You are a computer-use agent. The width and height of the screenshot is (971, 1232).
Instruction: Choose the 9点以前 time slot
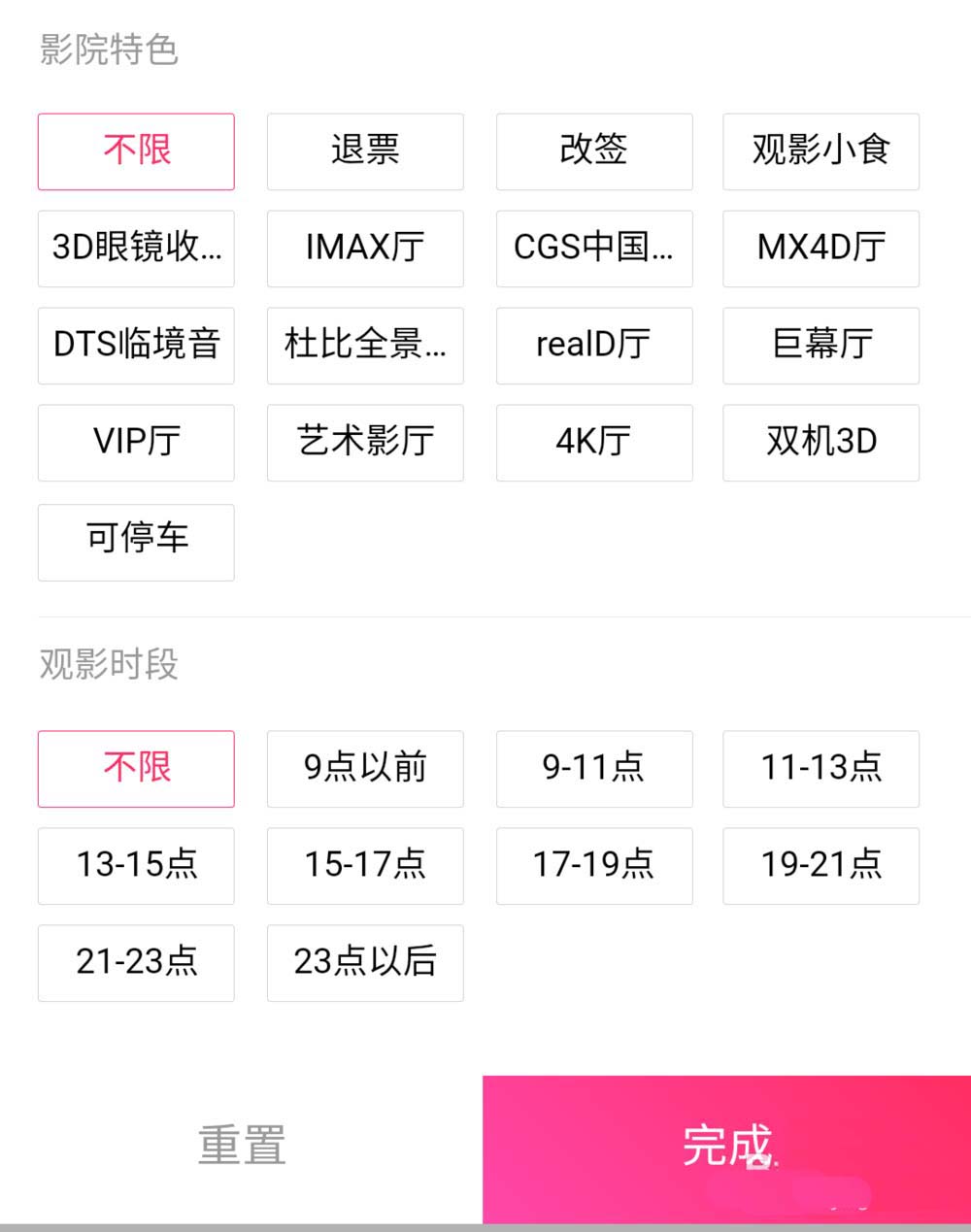(x=365, y=769)
